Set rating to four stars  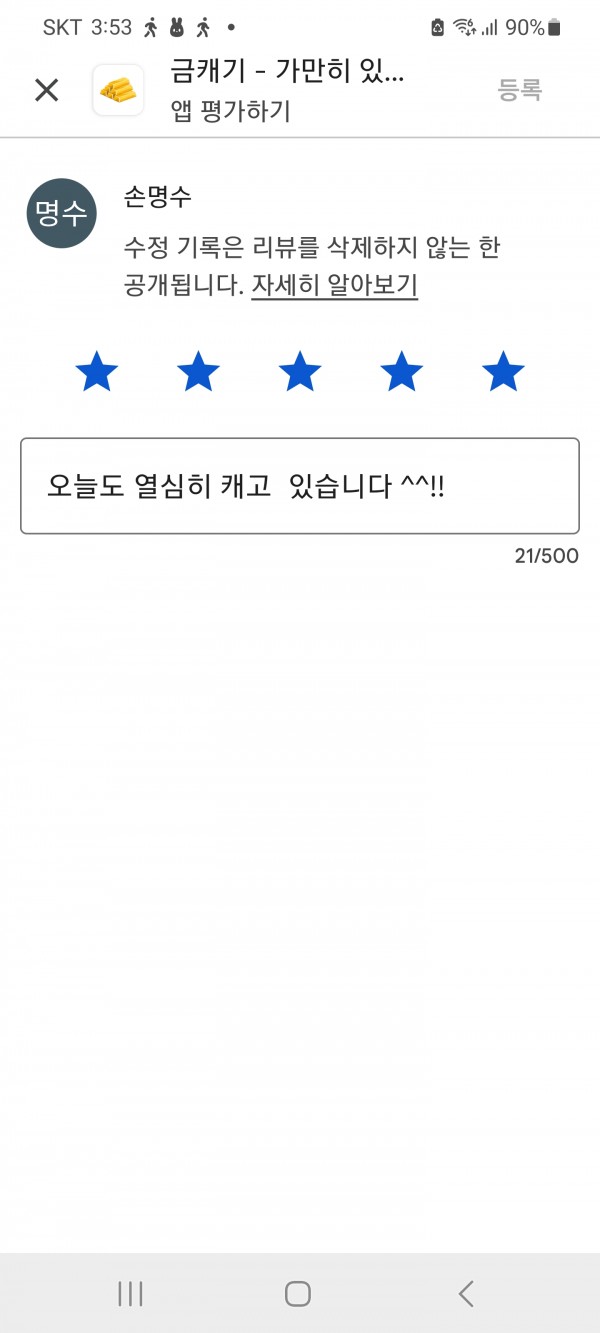401,372
